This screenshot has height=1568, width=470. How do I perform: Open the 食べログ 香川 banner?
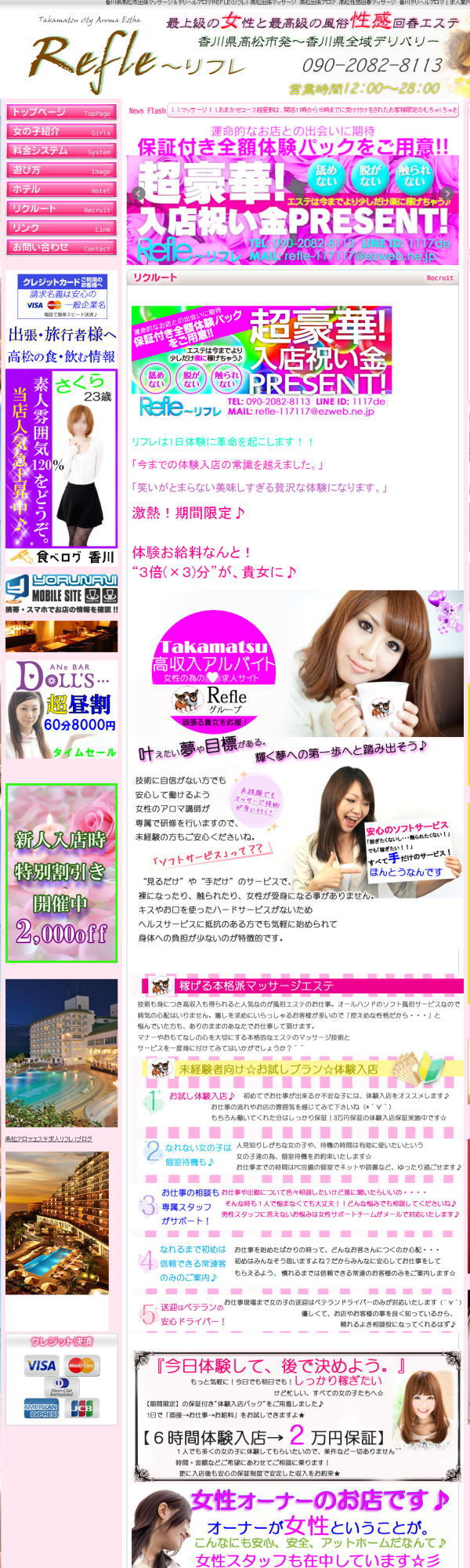62,557
